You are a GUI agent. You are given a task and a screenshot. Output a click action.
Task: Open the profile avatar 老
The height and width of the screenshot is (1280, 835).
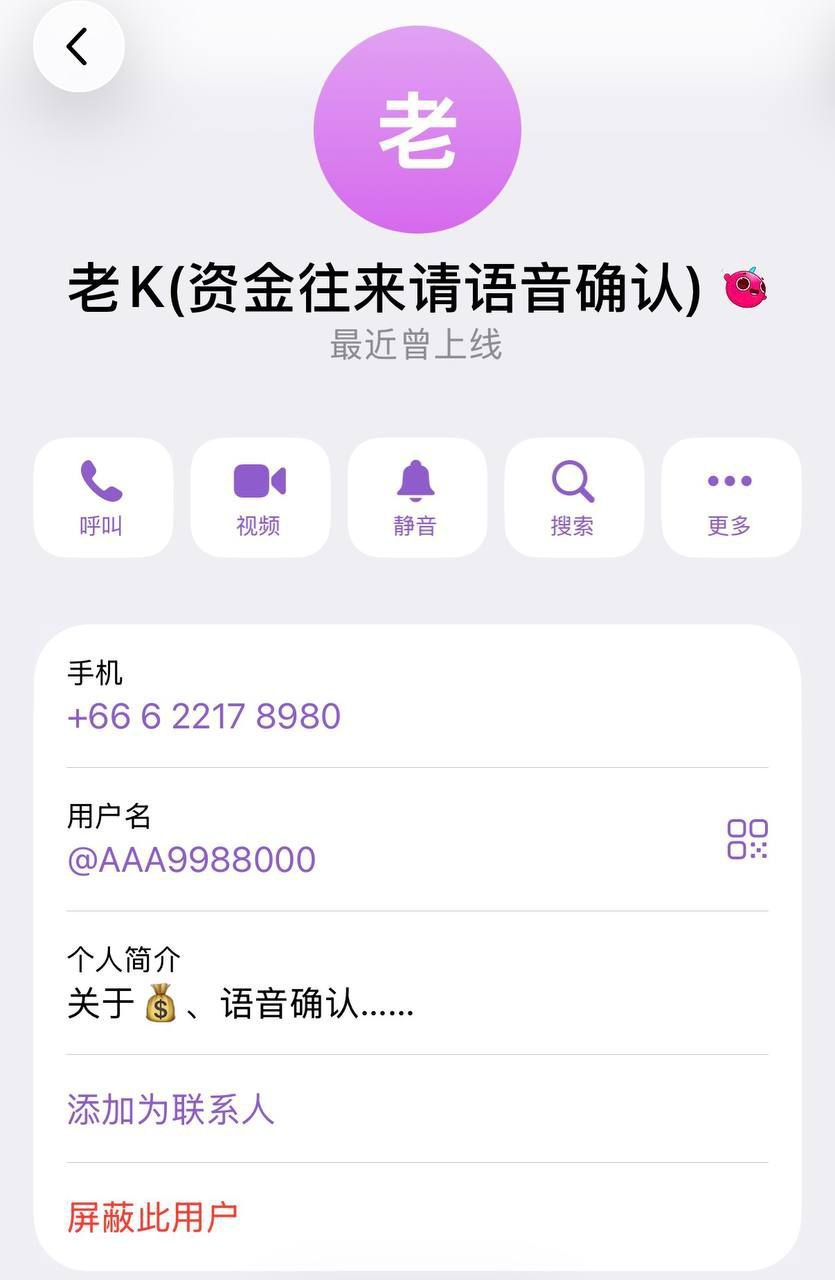coord(417,130)
